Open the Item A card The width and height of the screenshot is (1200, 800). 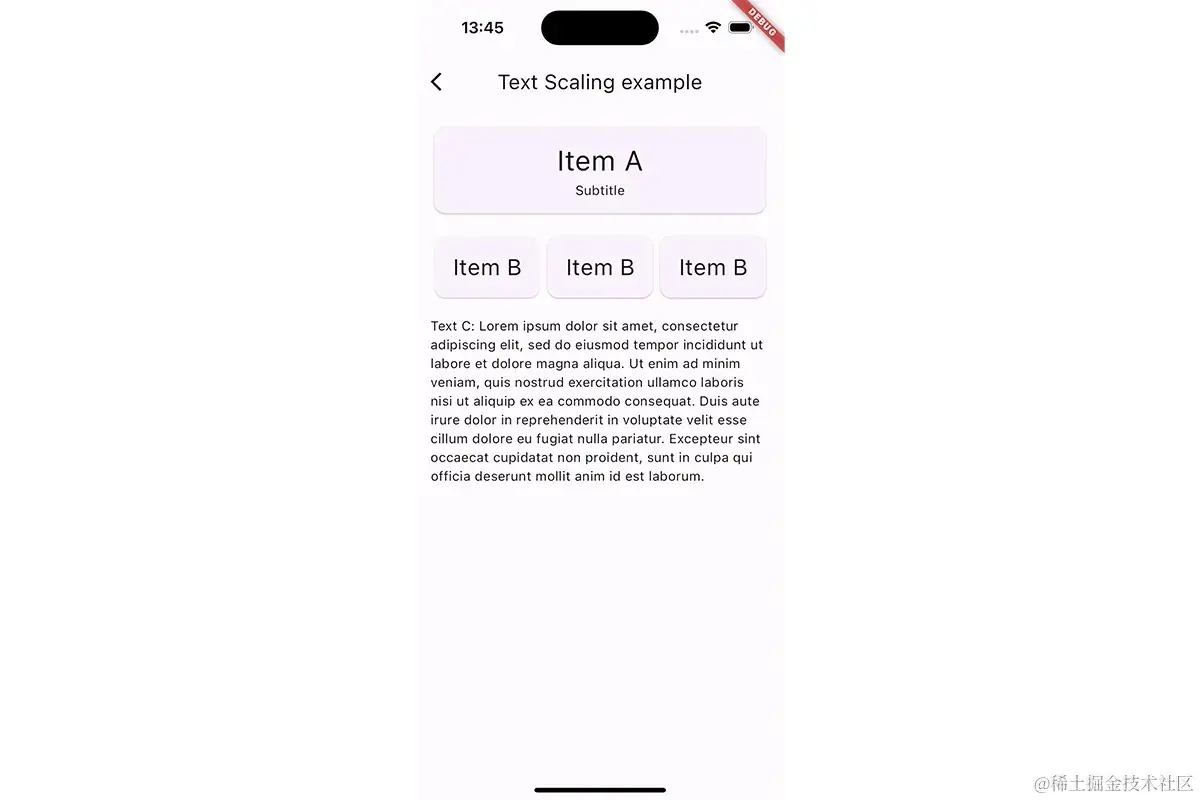(x=600, y=170)
